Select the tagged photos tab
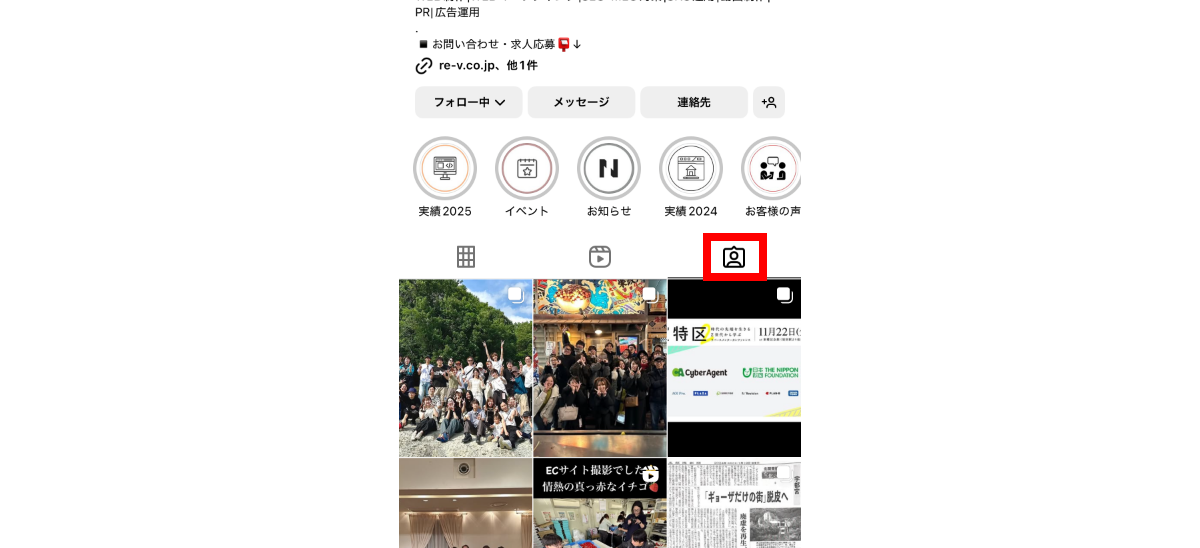This screenshot has width=1200, height=548. pyautogui.click(x=734, y=257)
